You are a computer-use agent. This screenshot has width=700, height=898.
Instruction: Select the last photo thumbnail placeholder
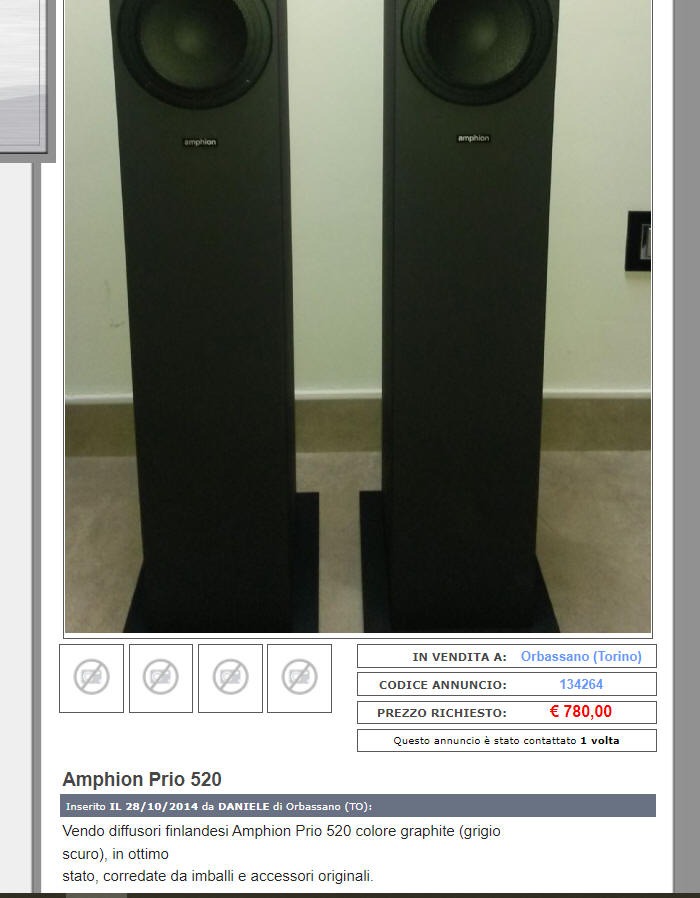pyautogui.click(x=299, y=678)
